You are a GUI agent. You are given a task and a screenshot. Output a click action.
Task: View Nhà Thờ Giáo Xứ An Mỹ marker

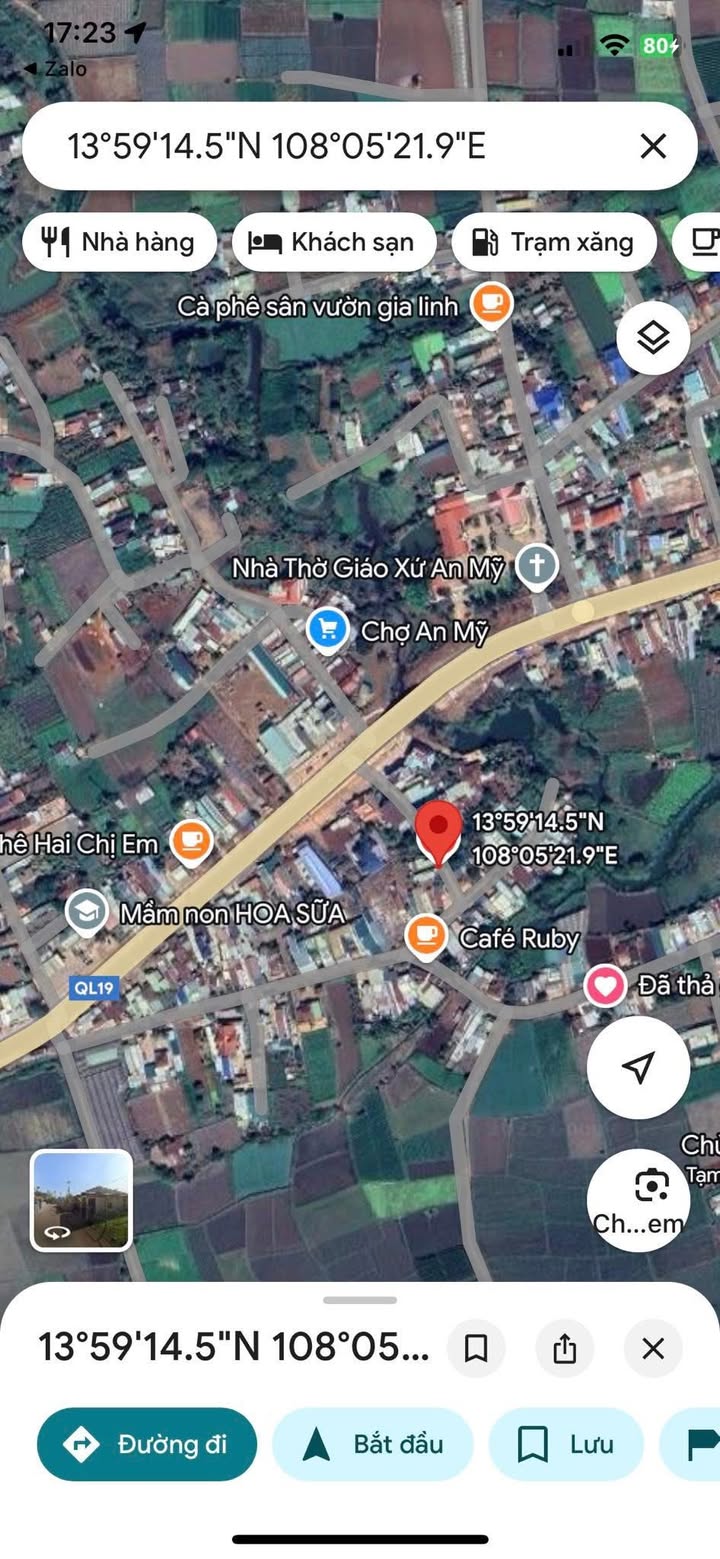(x=536, y=566)
